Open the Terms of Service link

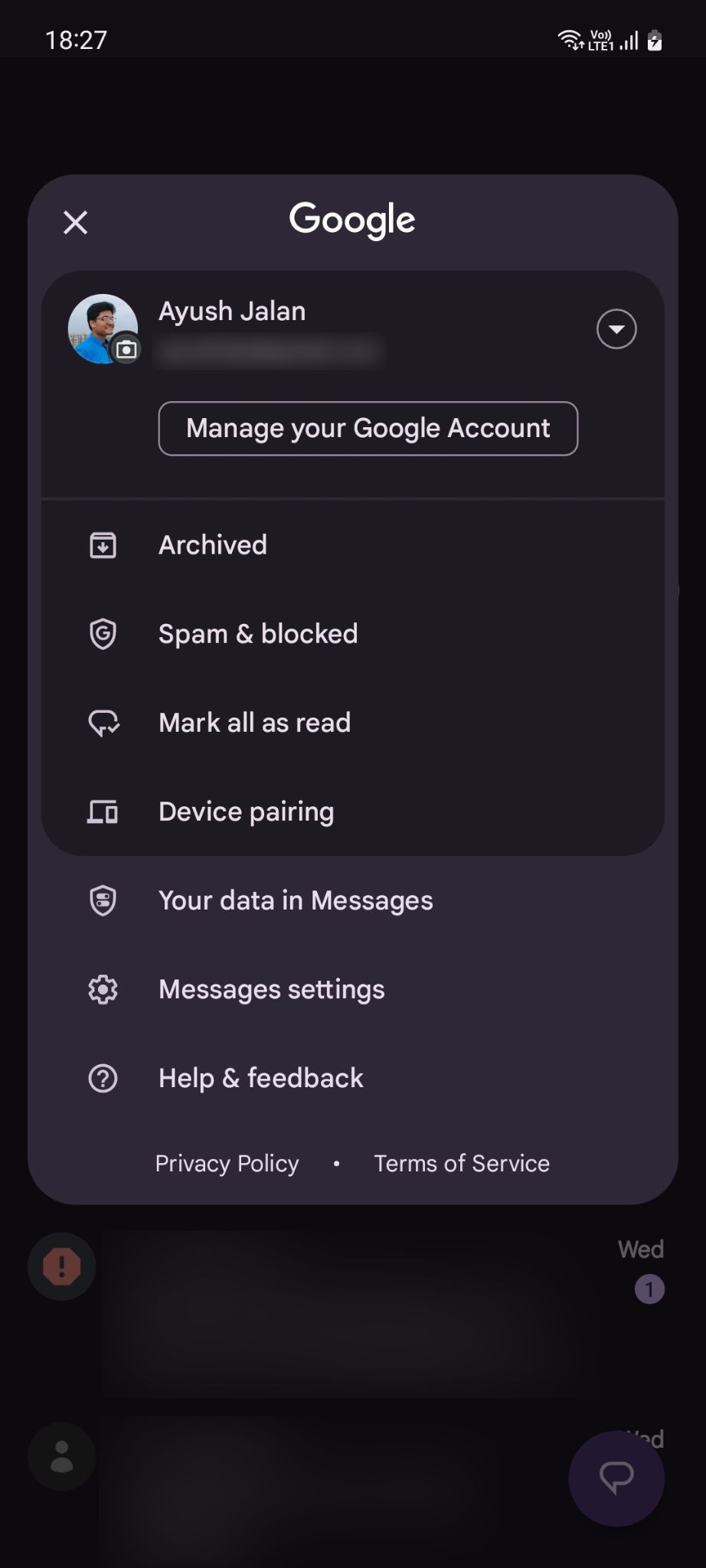pos(461,1163)
